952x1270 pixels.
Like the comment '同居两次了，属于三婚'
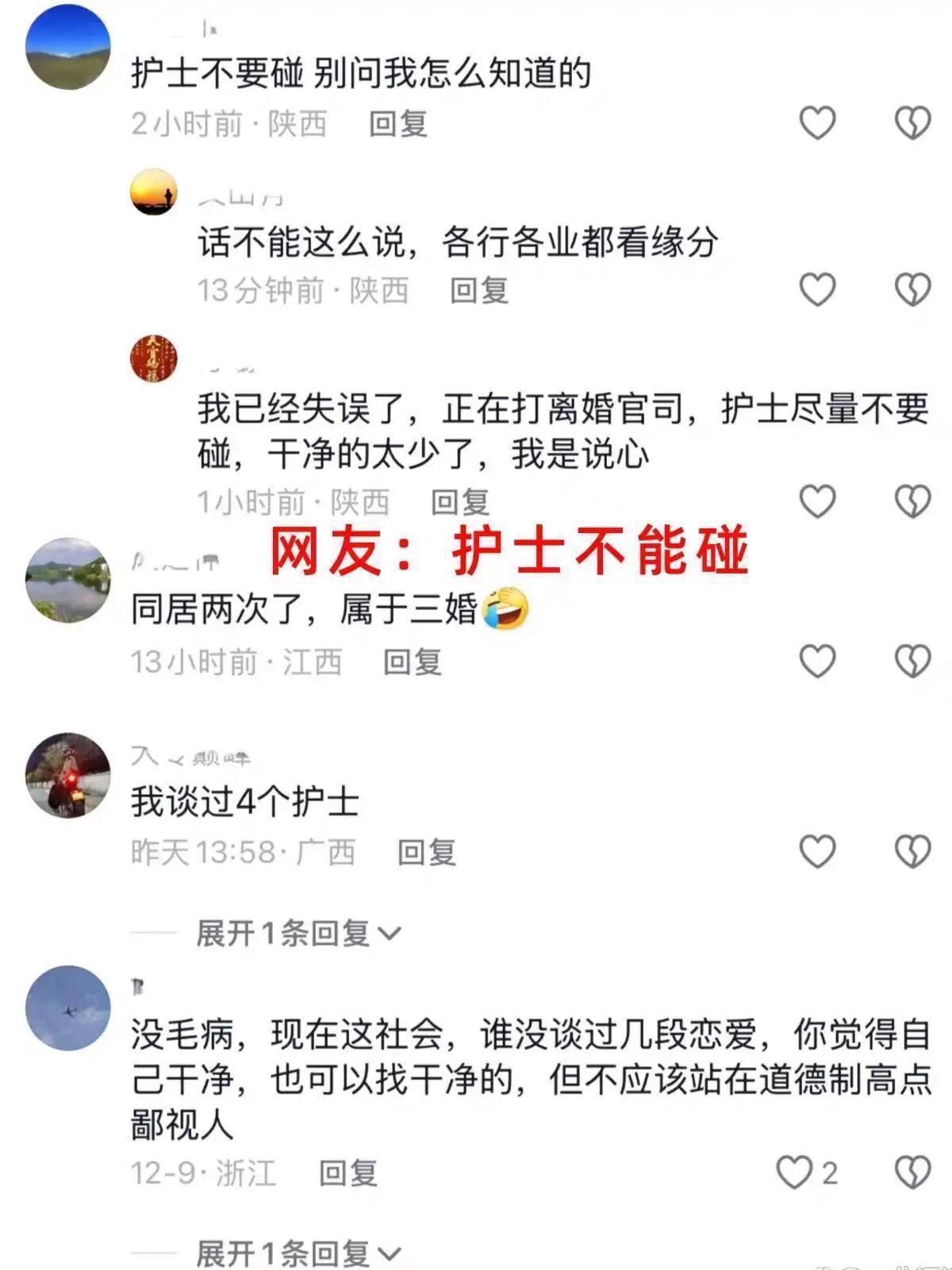coord(817,661)
